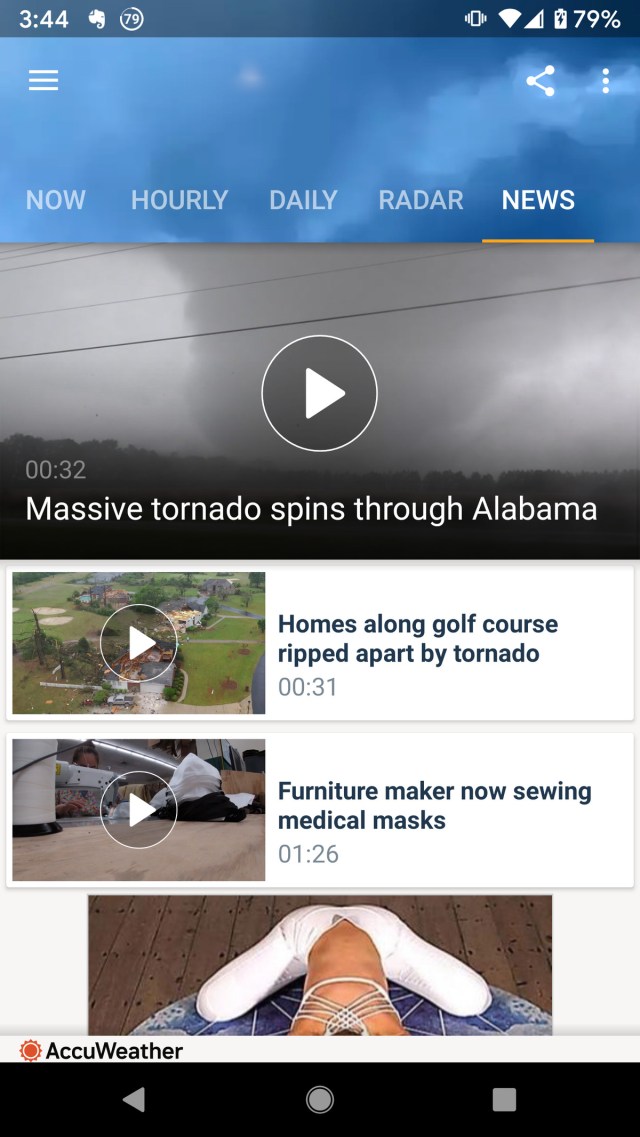The height and width of the screenshot is (1137, 640).
Task: Select the News tab
Action: (x=538, y=200)
